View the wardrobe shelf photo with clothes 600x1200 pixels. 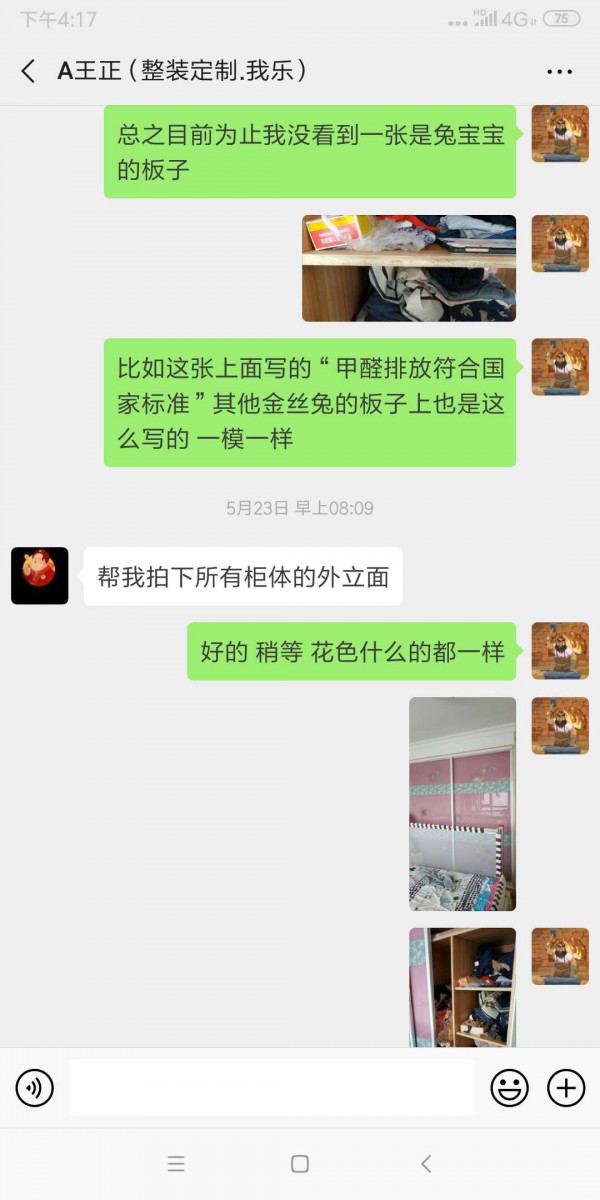point(409,268)
